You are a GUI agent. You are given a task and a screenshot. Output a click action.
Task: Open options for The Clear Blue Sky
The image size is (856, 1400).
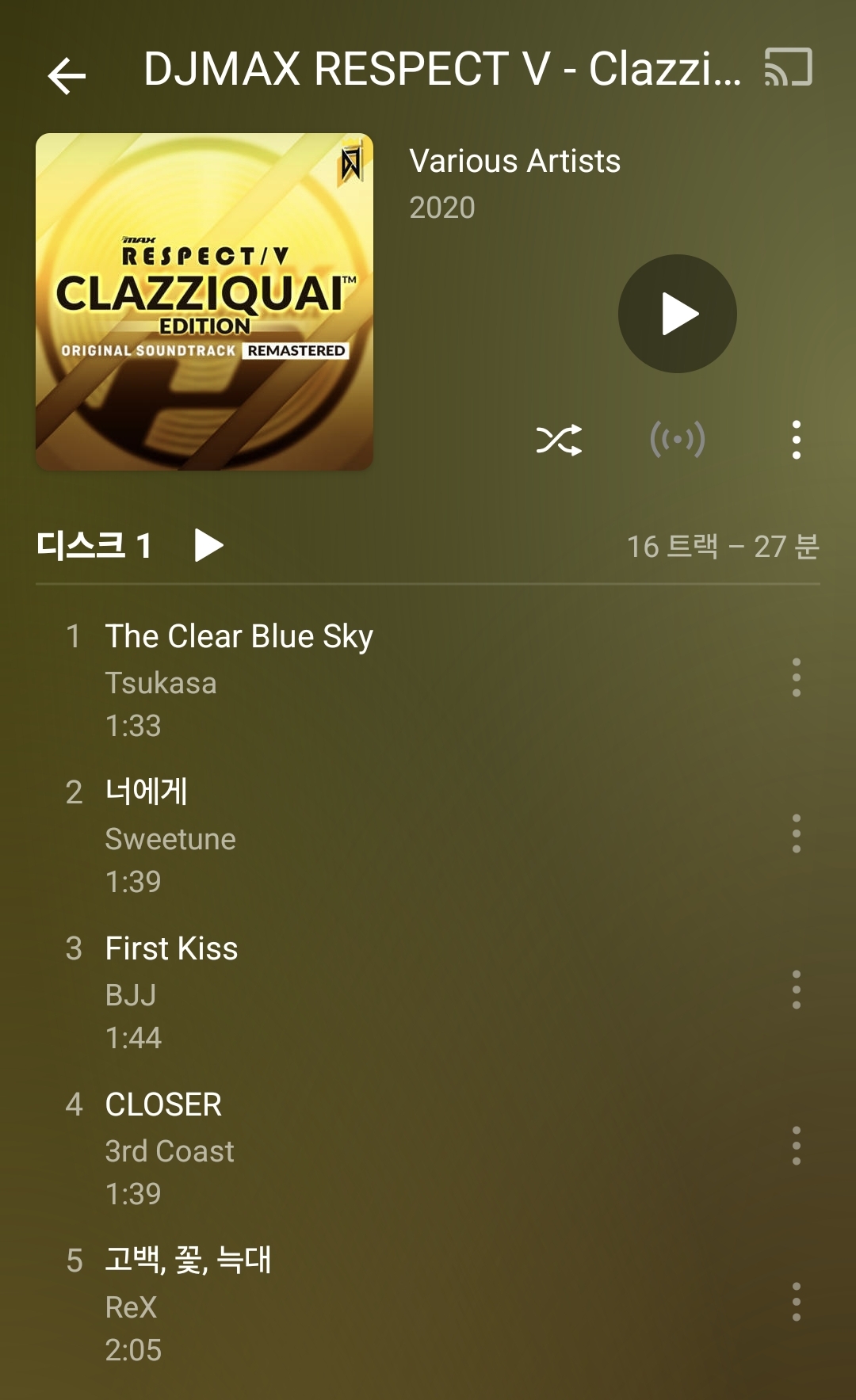click(796, 677)
